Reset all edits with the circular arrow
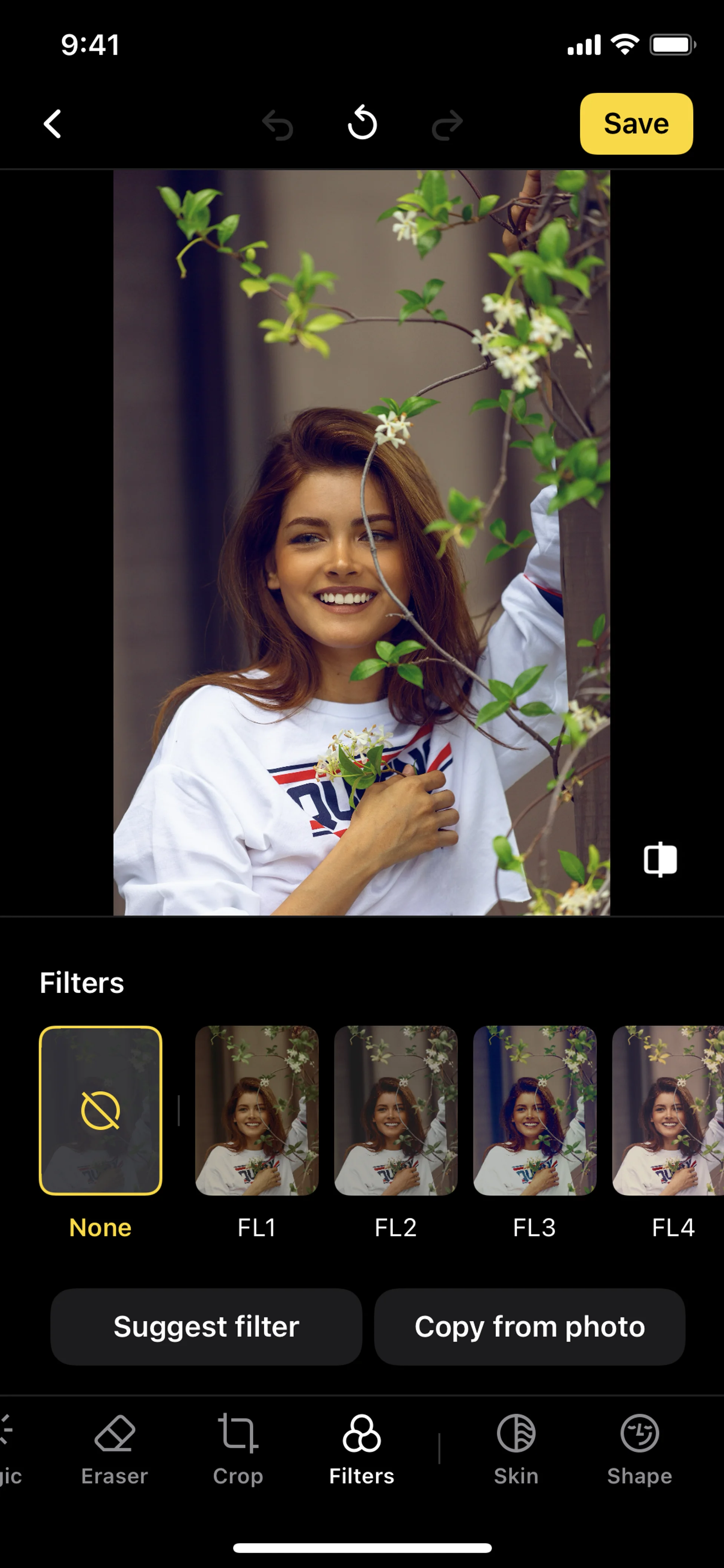This screenshot has height=1568, width=724. click(362, 123)
